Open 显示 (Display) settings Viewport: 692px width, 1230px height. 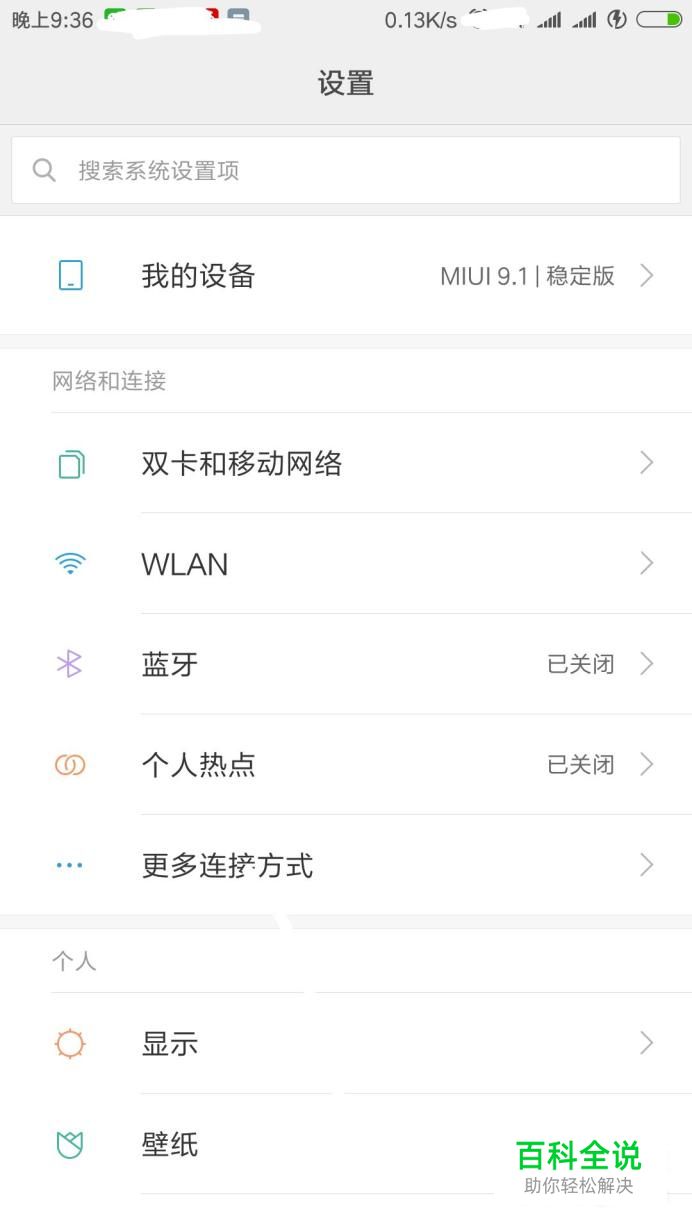point(346,1044)
